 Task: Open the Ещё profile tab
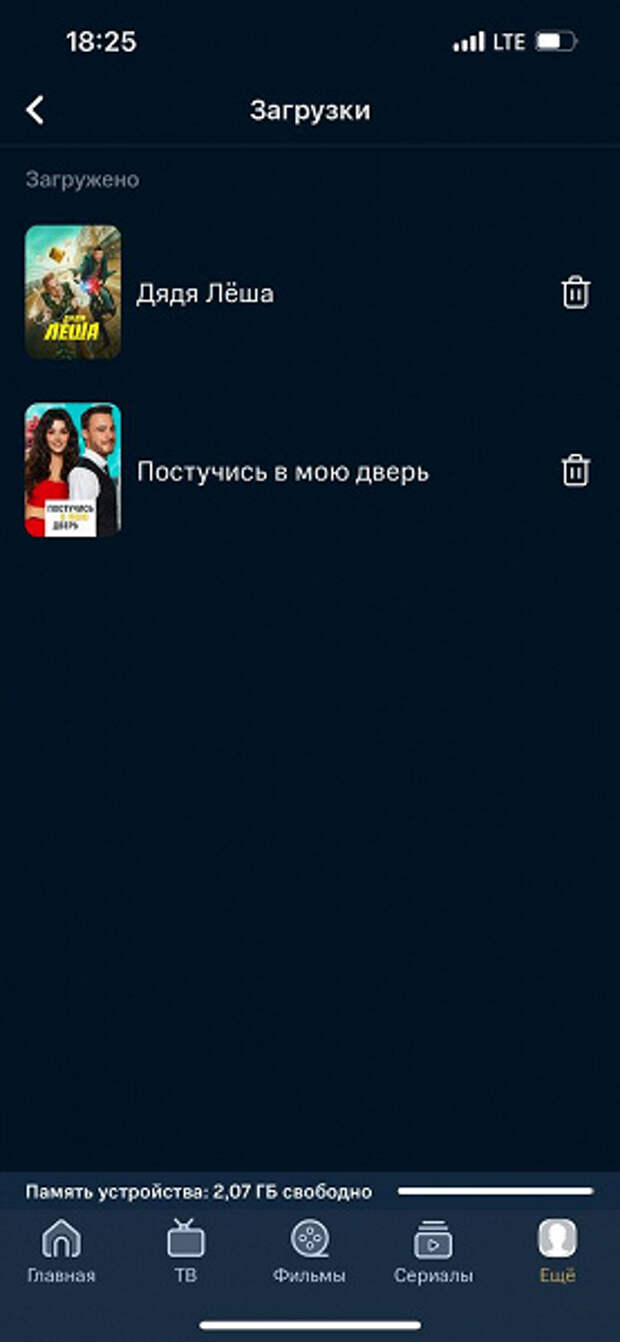pyautogui.click(x=557, y=1251)
